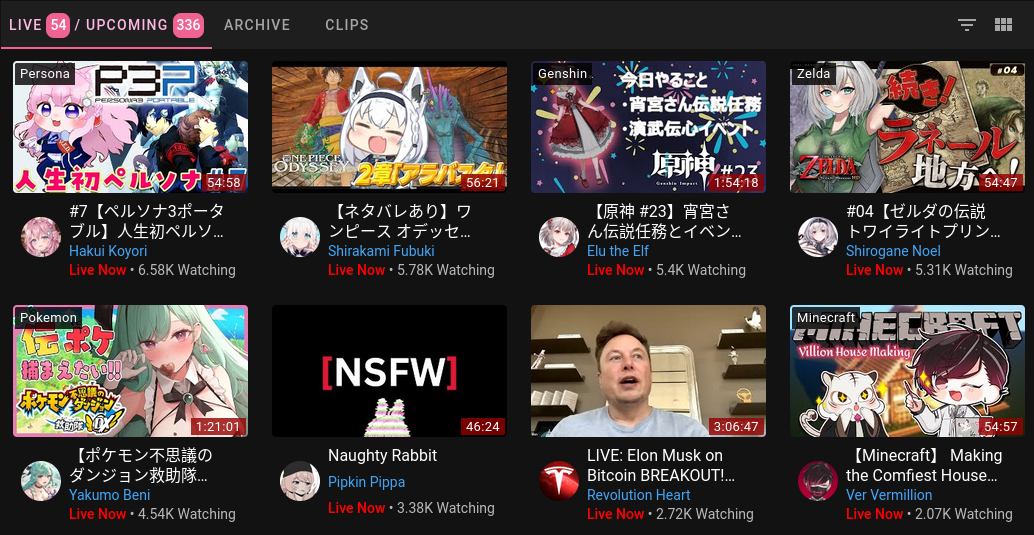Screen dimensions: 1034x535
Task: Open the NSFW Naughty Rabbit stream thumbnail
Action: (x=389, y=371)
